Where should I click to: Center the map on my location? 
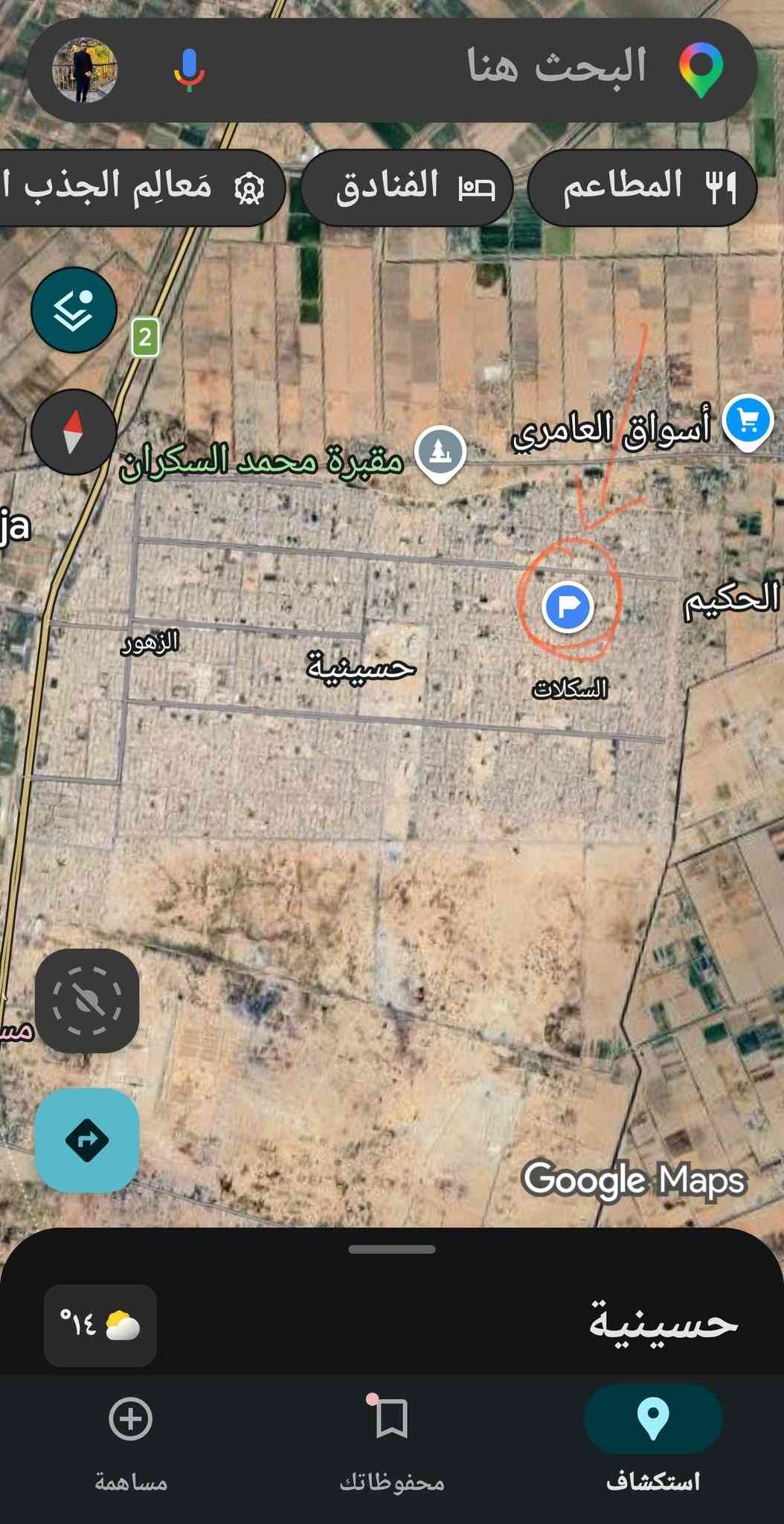pos(87,1001)
